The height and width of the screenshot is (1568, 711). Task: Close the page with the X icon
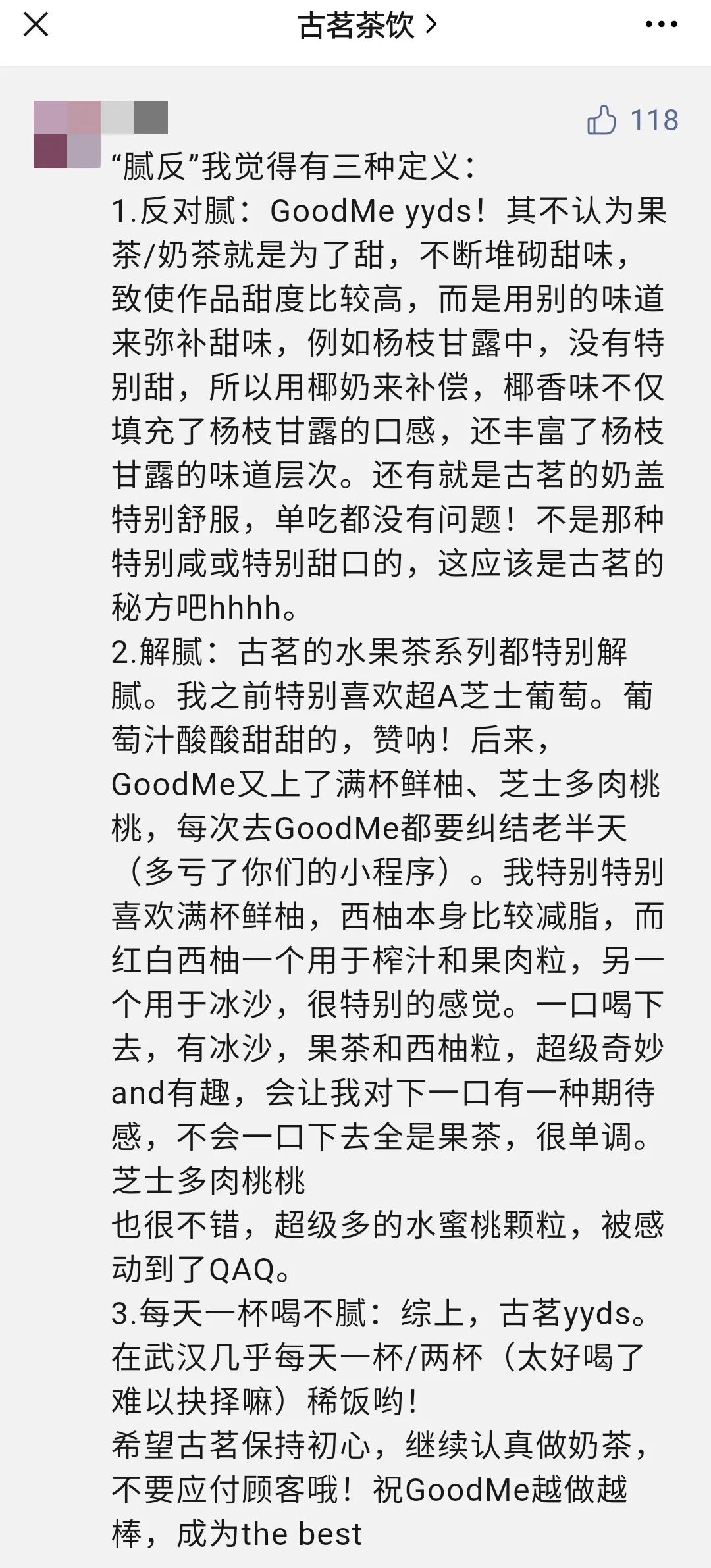pos(36,25)
